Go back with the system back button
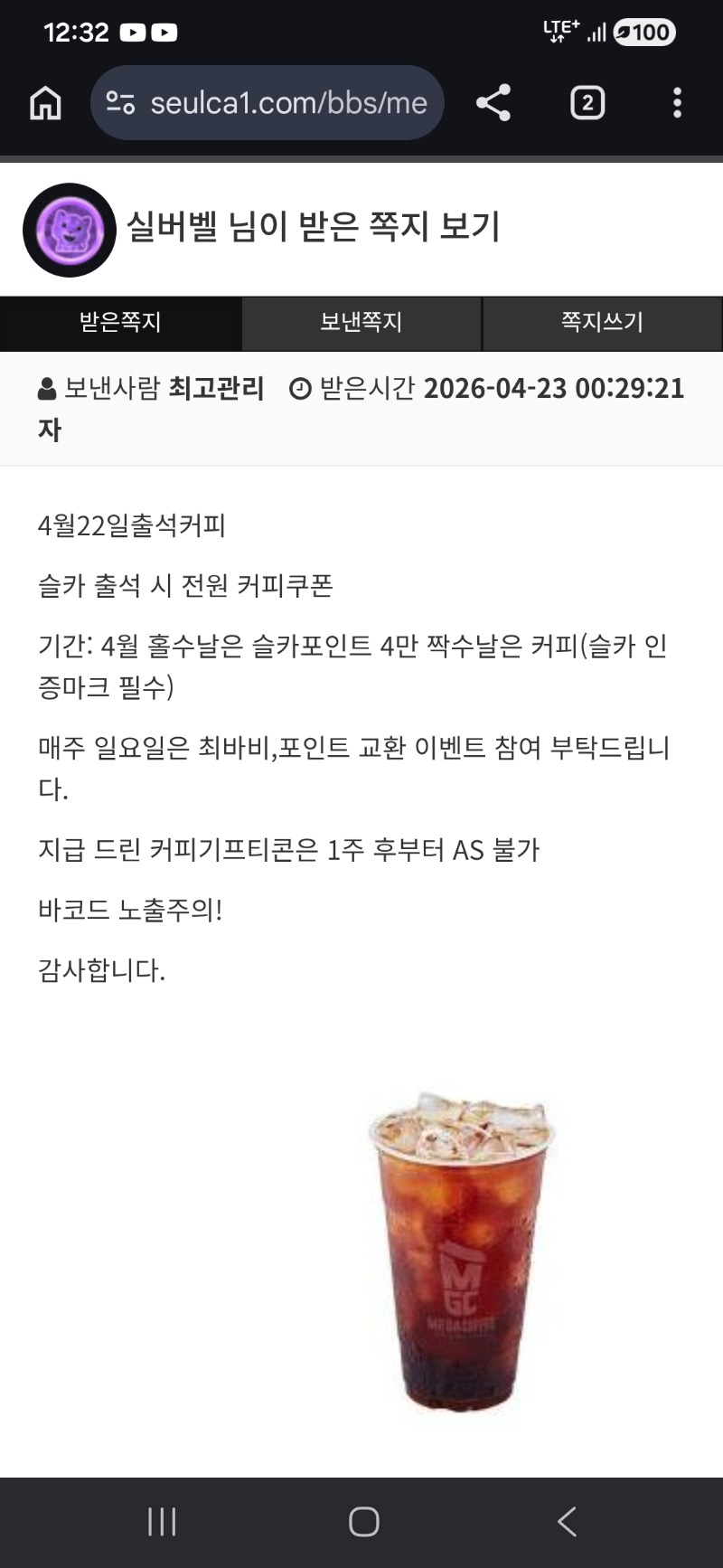 point(567,1522)
